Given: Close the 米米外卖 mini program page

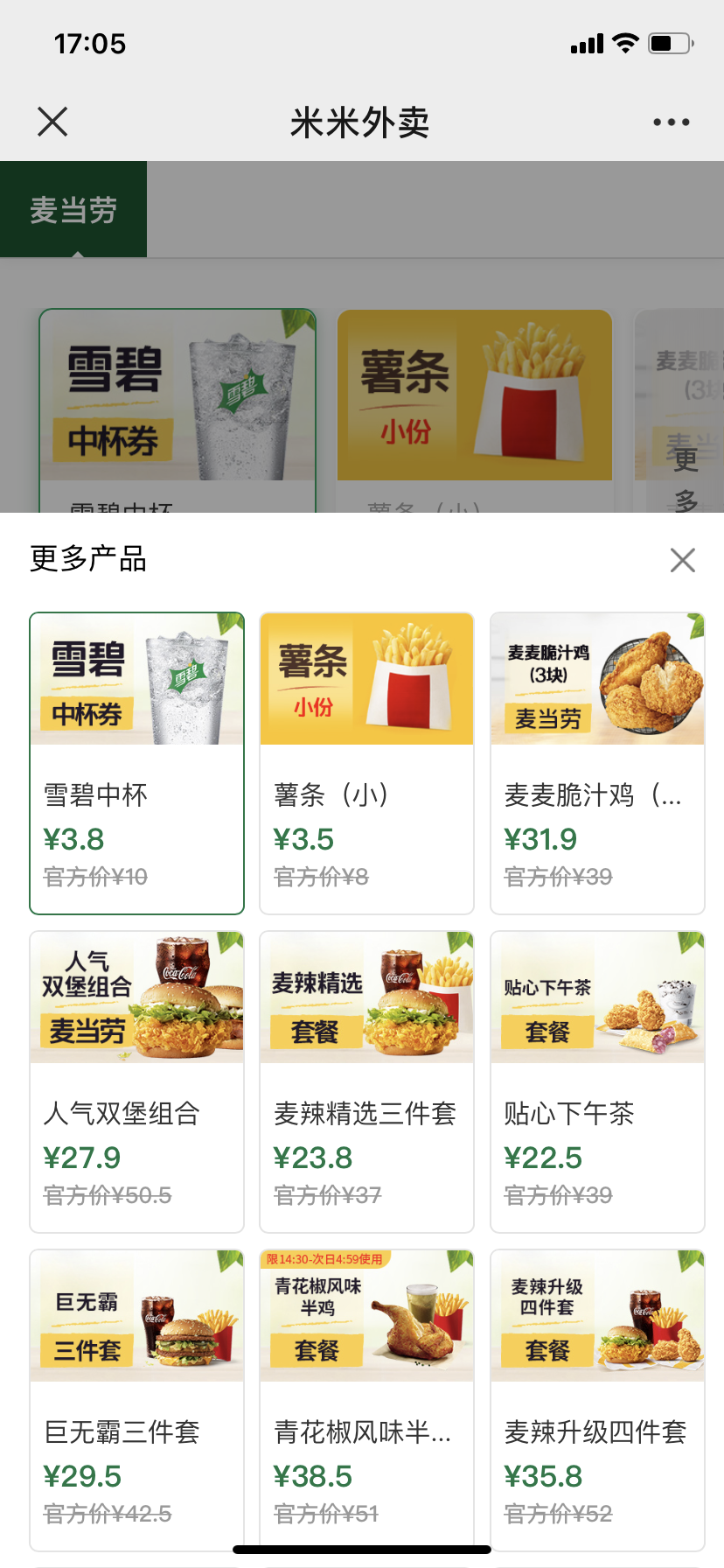Looking at the screenshot, I should [52, 122].
